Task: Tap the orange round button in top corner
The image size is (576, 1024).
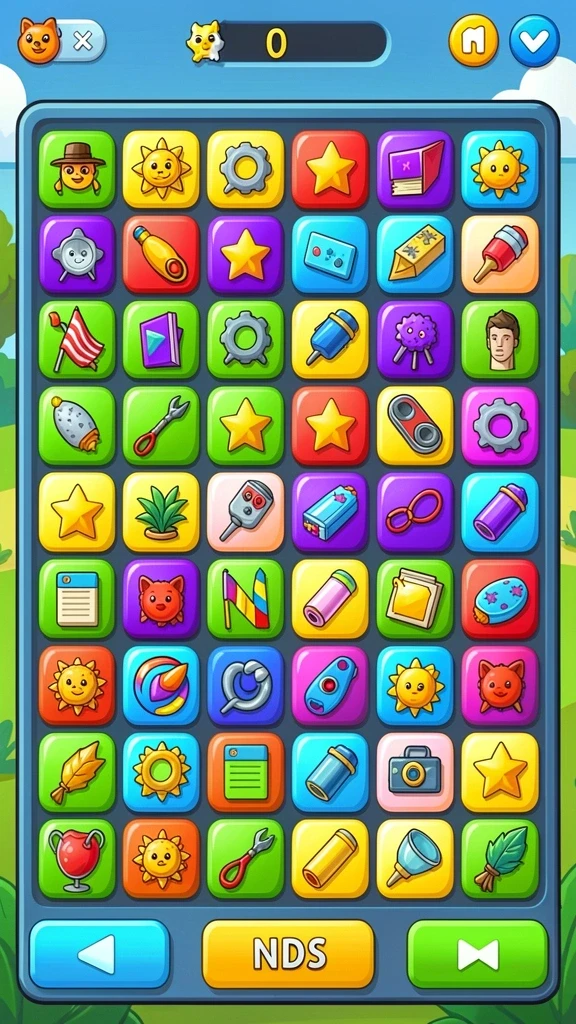Action: (x=473, y=41)
